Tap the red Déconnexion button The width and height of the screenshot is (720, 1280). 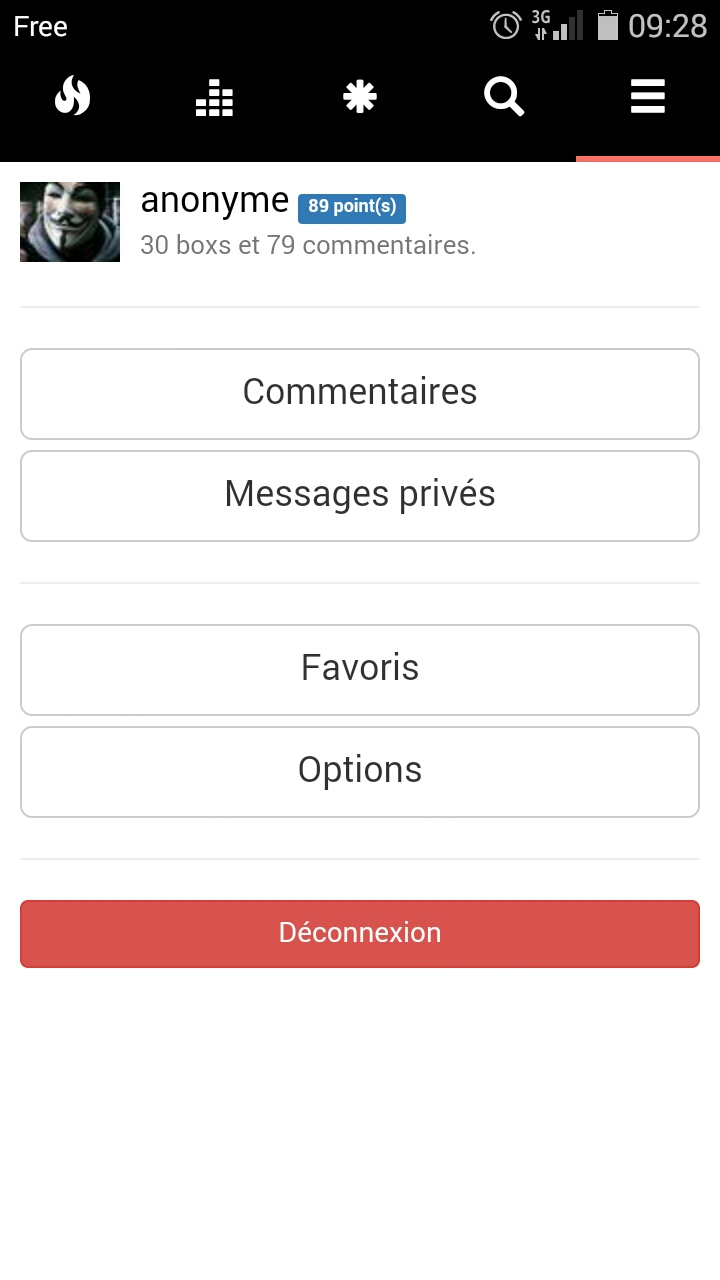[360, 933]
